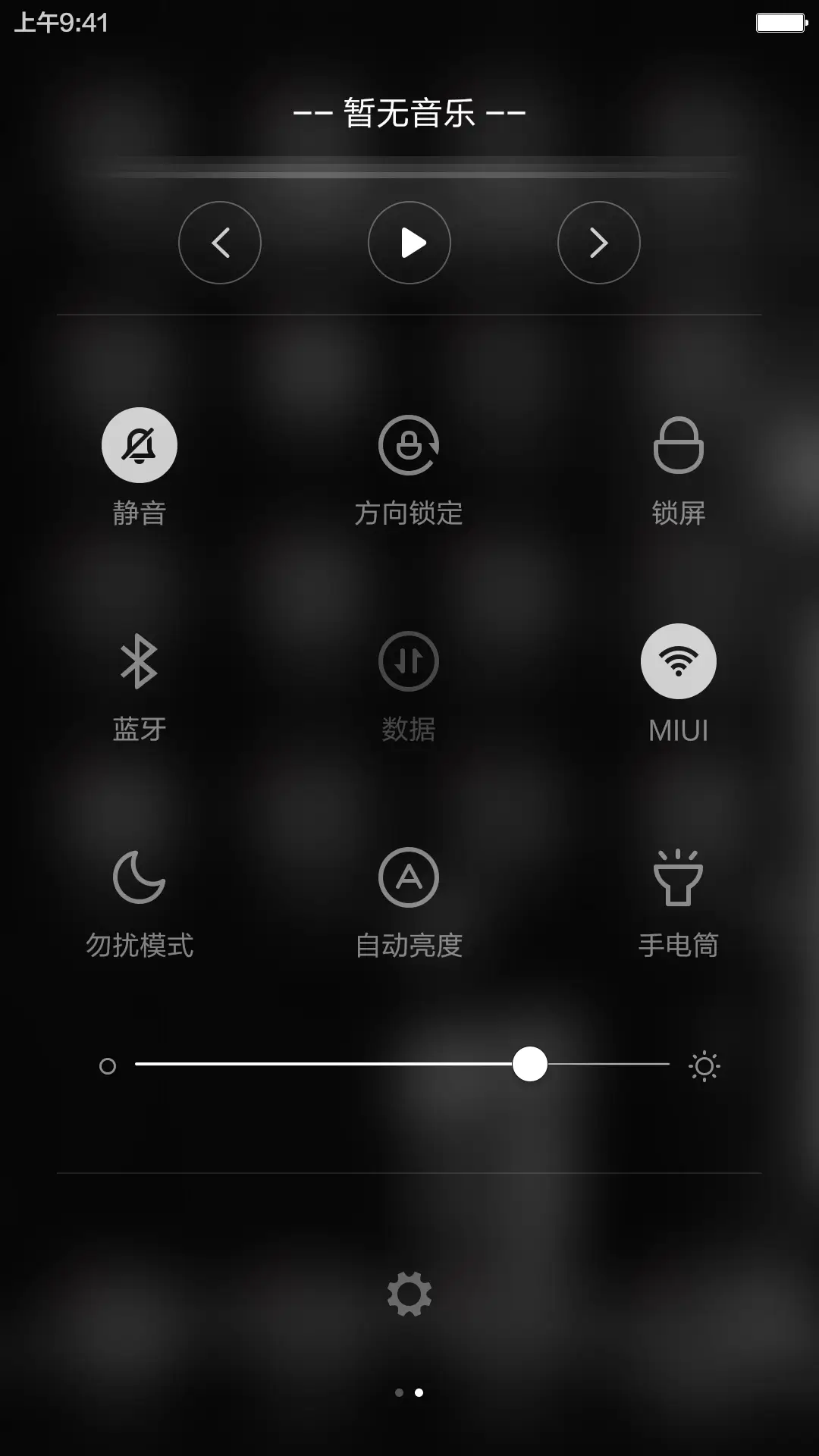Disable the connected MIUI Wi-Fi toggle
The height and width of the screenshot is (1456, 819).
[x=679, y=661]
